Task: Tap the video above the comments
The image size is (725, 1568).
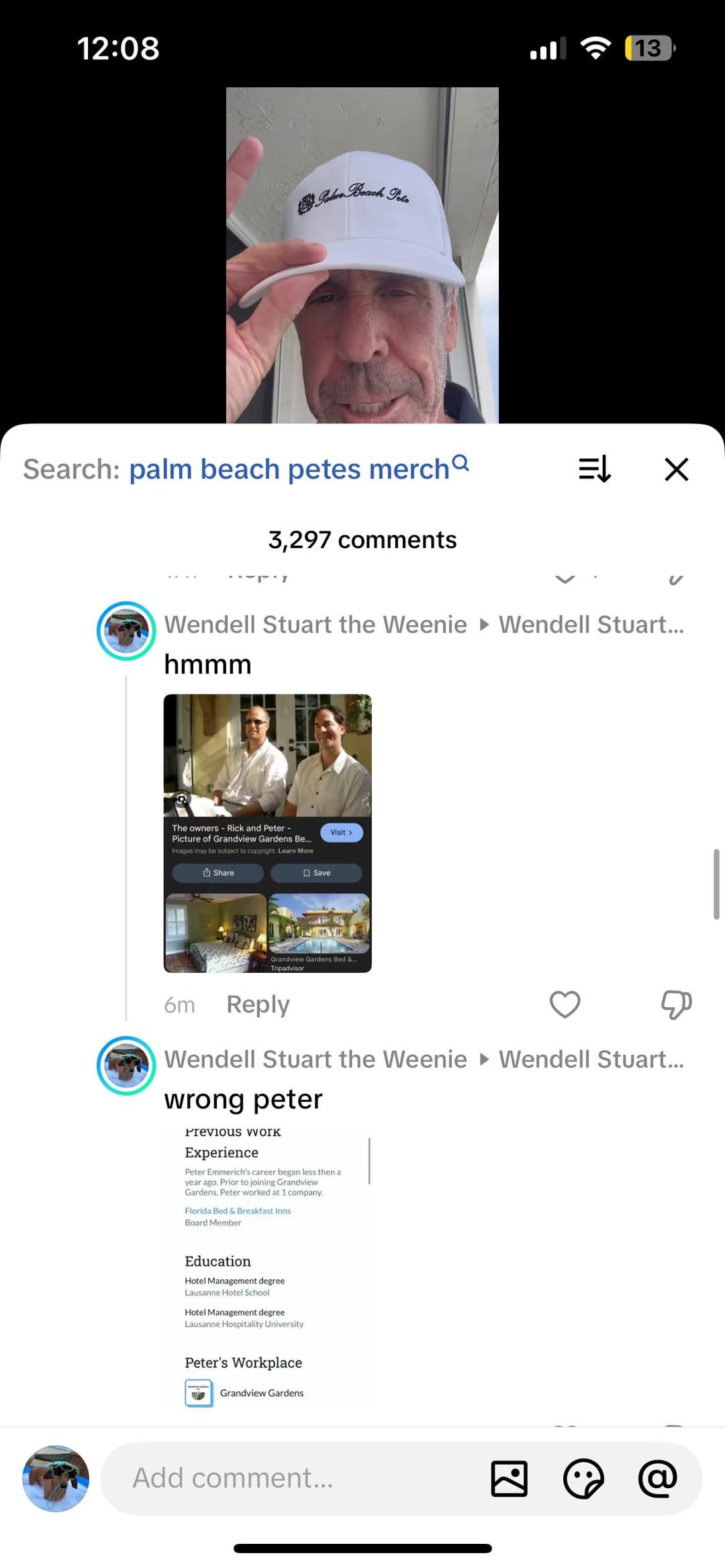Action: [x=362, y=255]
